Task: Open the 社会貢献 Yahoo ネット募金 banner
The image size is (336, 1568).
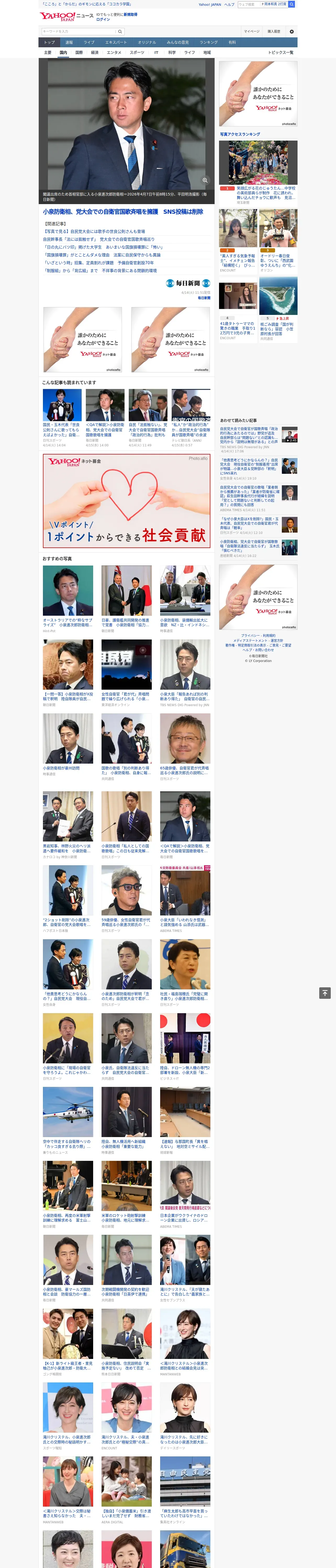Action: click(126, 500)
